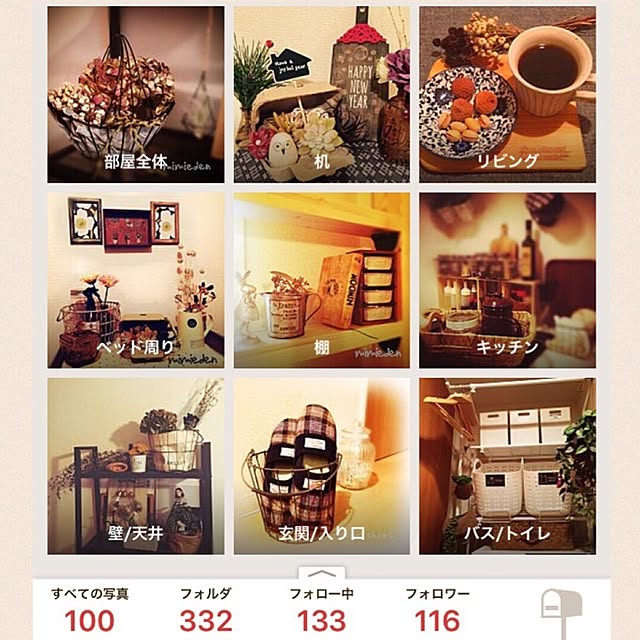Open the 壁/天井 category tile
640x640 pixels.
136,466
